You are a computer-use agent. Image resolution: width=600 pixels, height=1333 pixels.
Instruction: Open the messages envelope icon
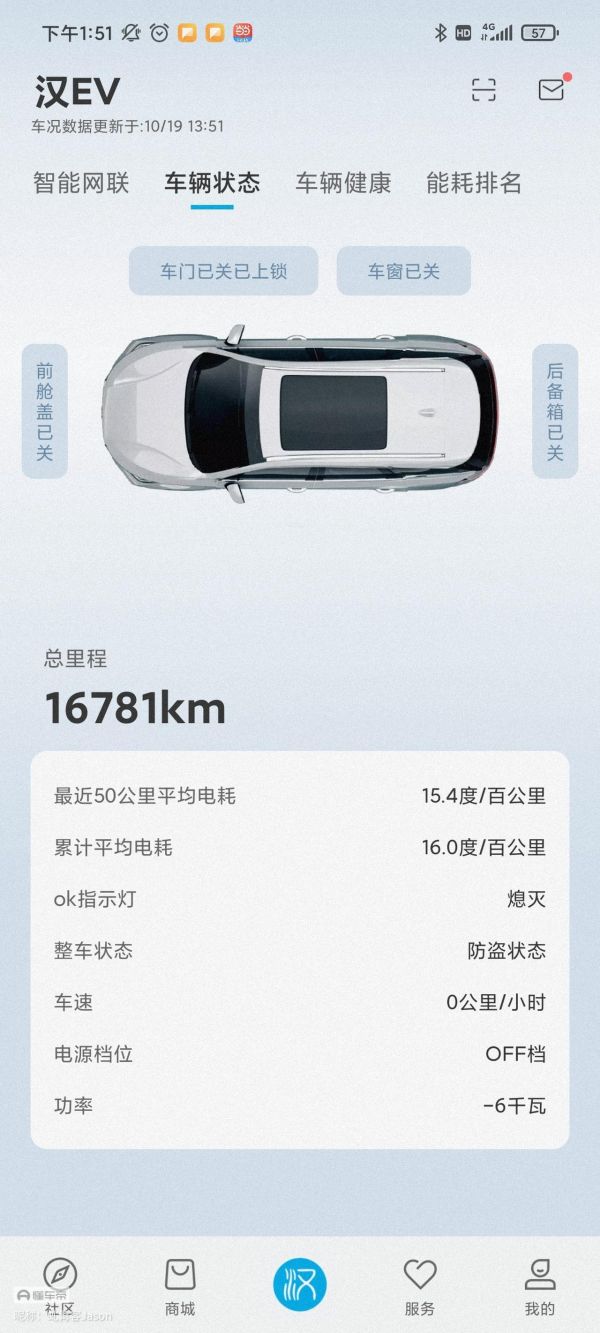coord(552,89)
